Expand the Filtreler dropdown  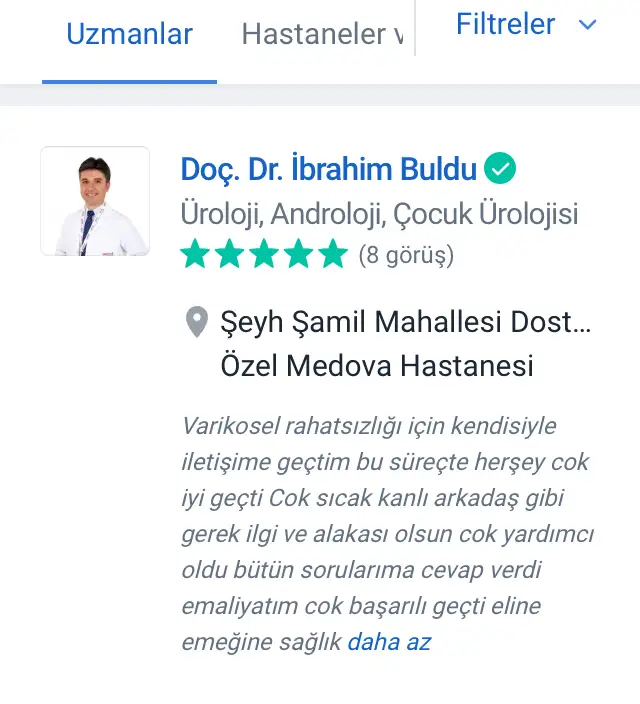tap(526, 25)
